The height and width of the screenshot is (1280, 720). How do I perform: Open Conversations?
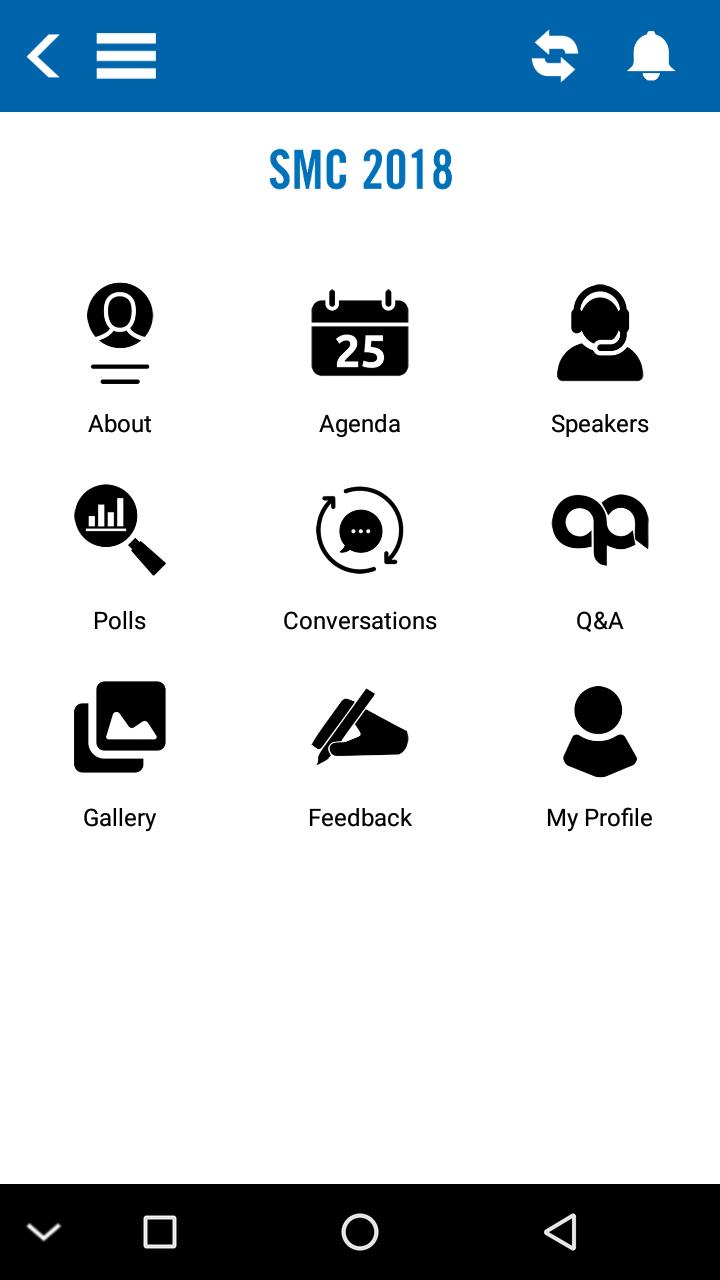click(360, 558)
